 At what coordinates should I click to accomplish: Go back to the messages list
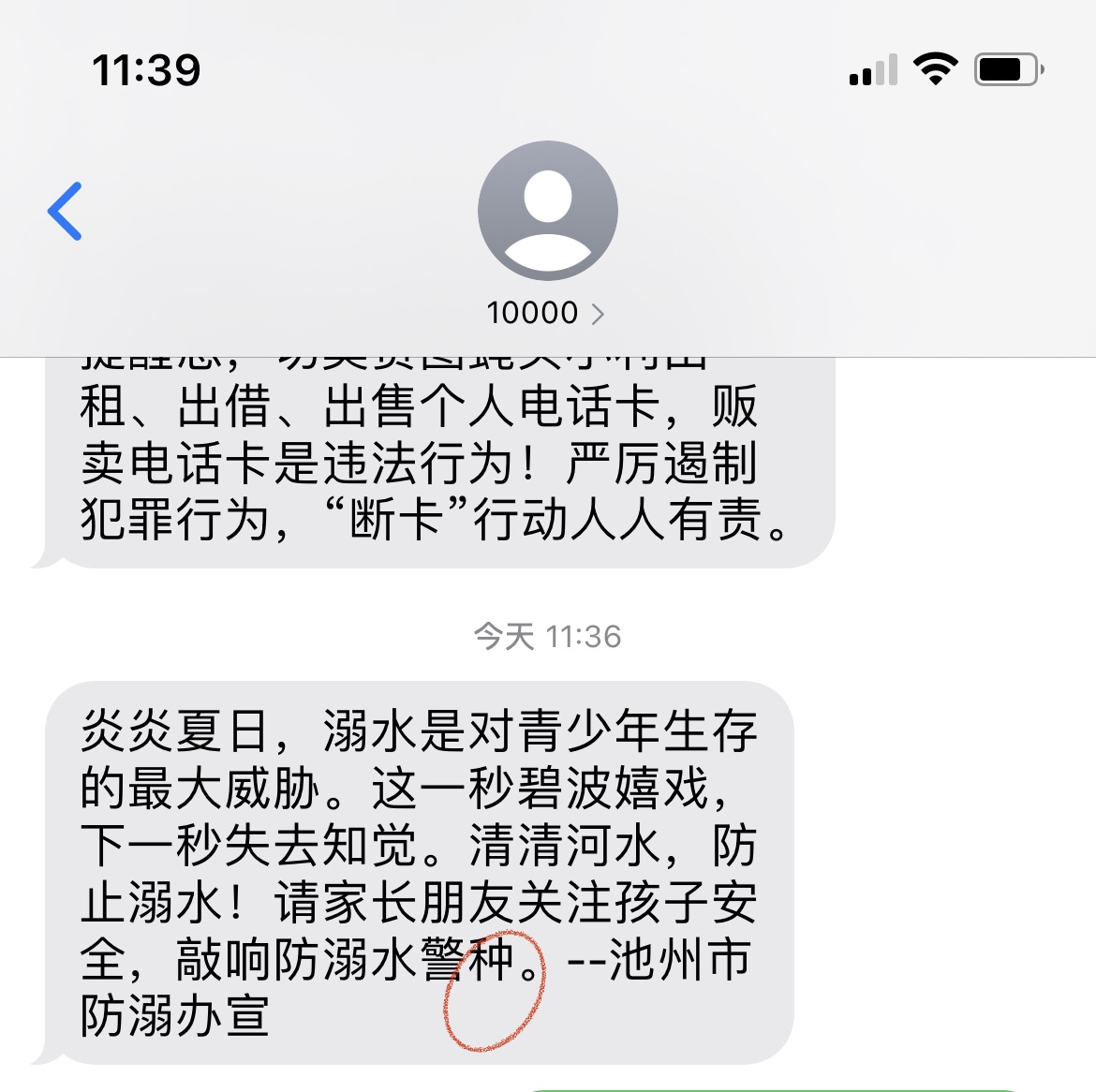tap(65, 211)
